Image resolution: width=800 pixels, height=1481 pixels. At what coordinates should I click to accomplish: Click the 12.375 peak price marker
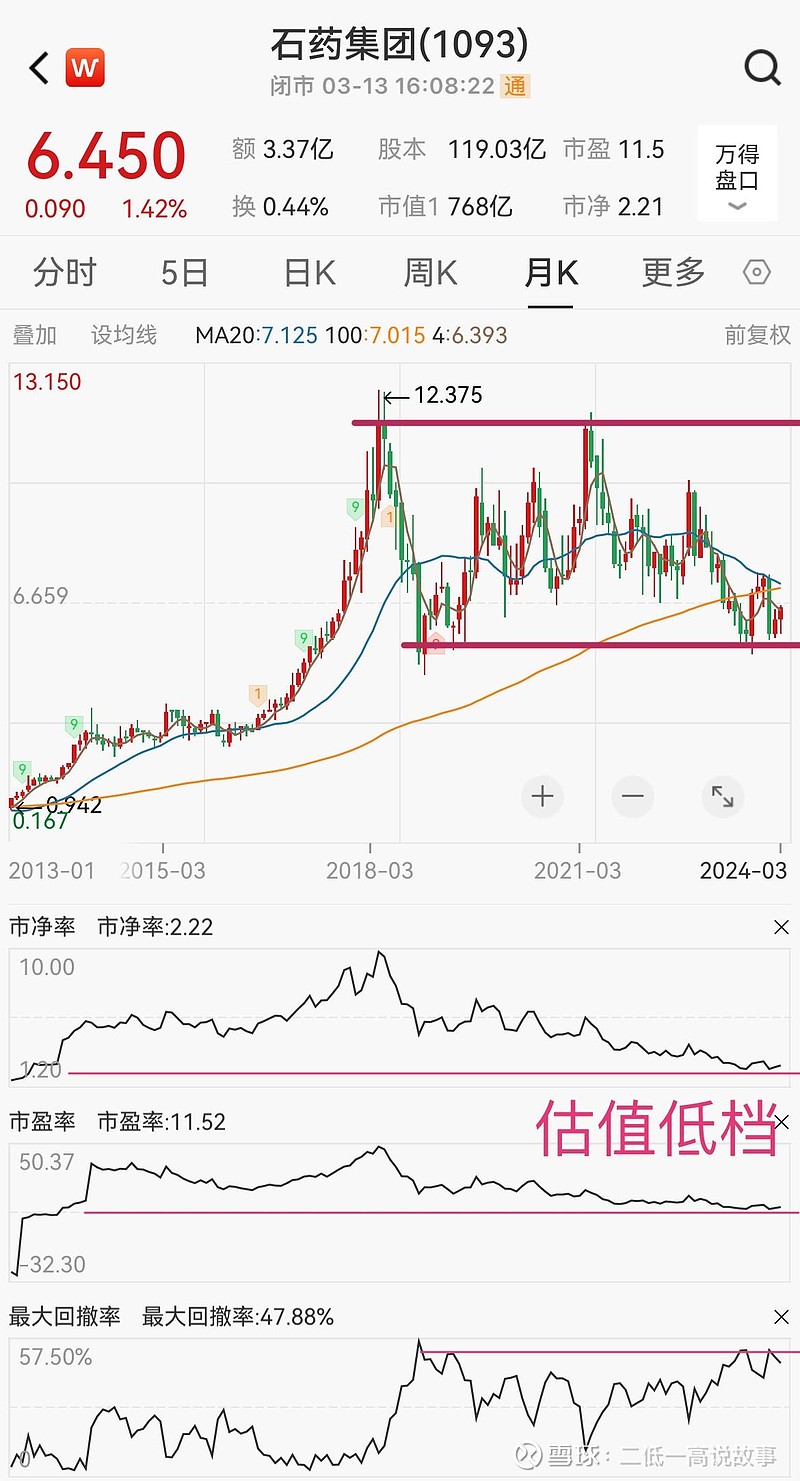pyautogui.click(x=449, y=395)
